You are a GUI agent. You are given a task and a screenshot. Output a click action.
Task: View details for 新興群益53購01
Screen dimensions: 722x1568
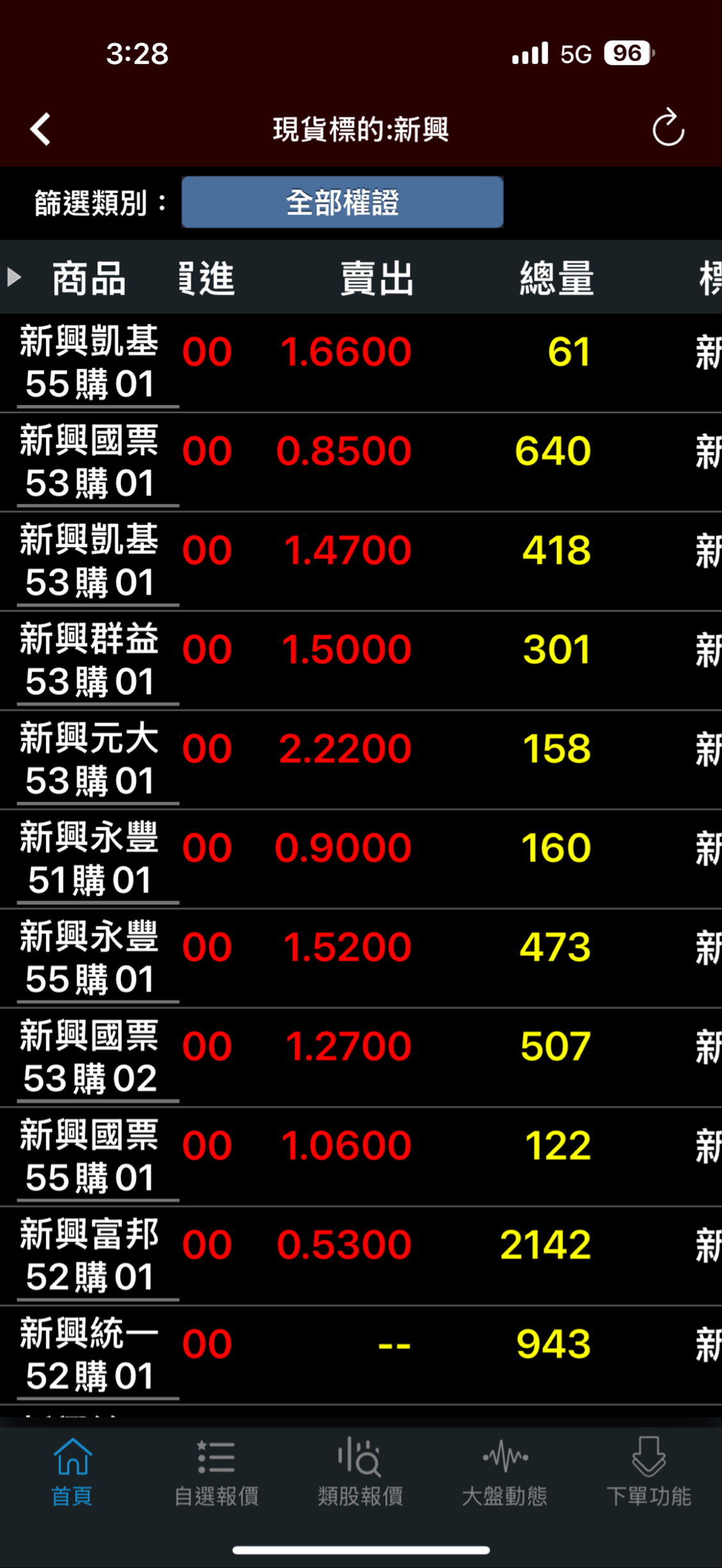pos(90,660)
